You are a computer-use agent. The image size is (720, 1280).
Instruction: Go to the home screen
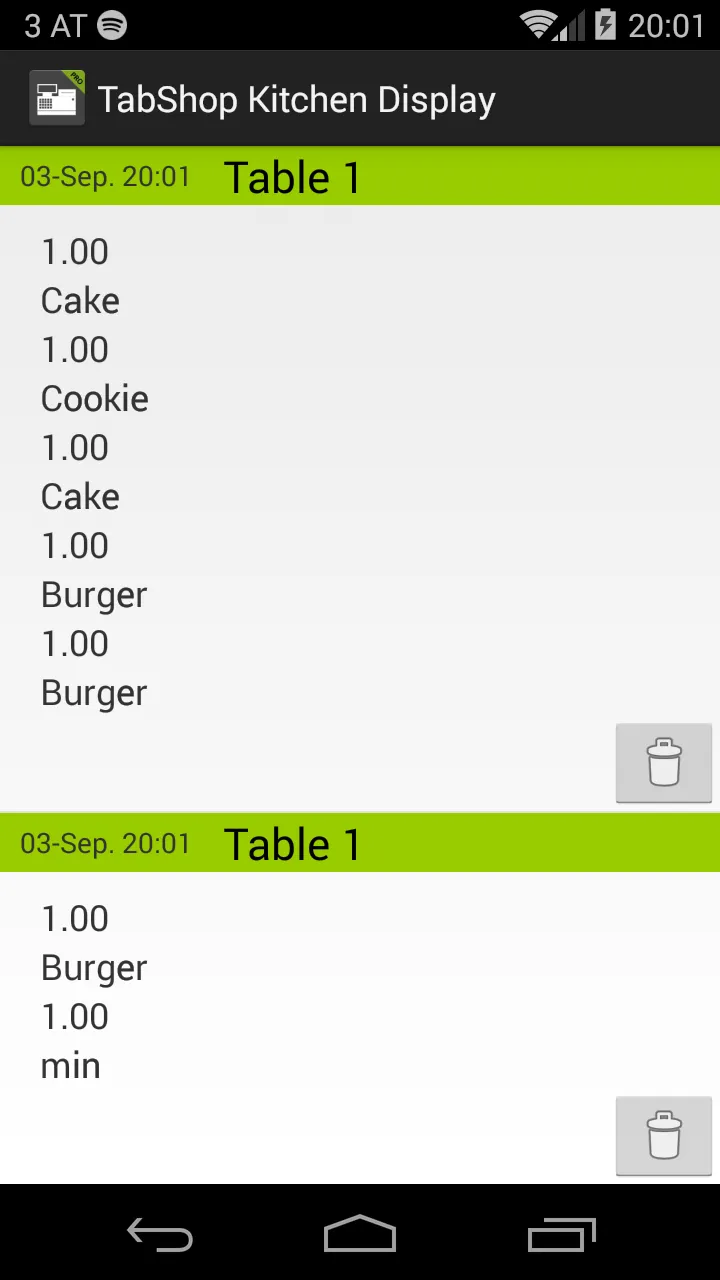pyautogui.click(x=360, y=1235)
